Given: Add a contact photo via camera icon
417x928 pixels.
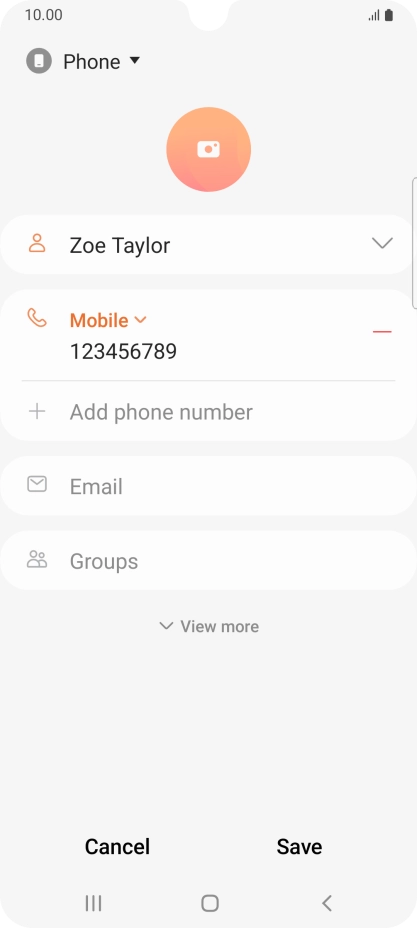Looking at the screenshot, I should (208, 149).
